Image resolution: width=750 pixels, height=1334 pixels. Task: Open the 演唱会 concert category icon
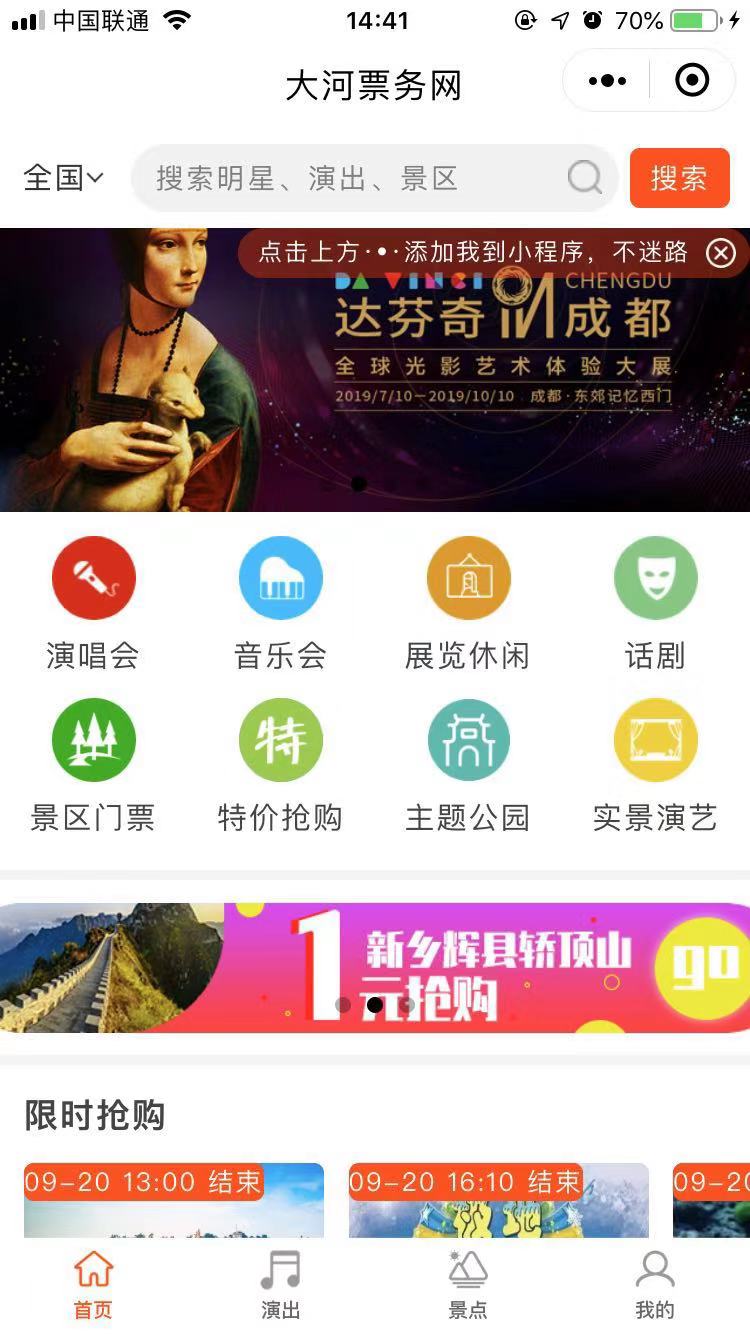point(94,577)
